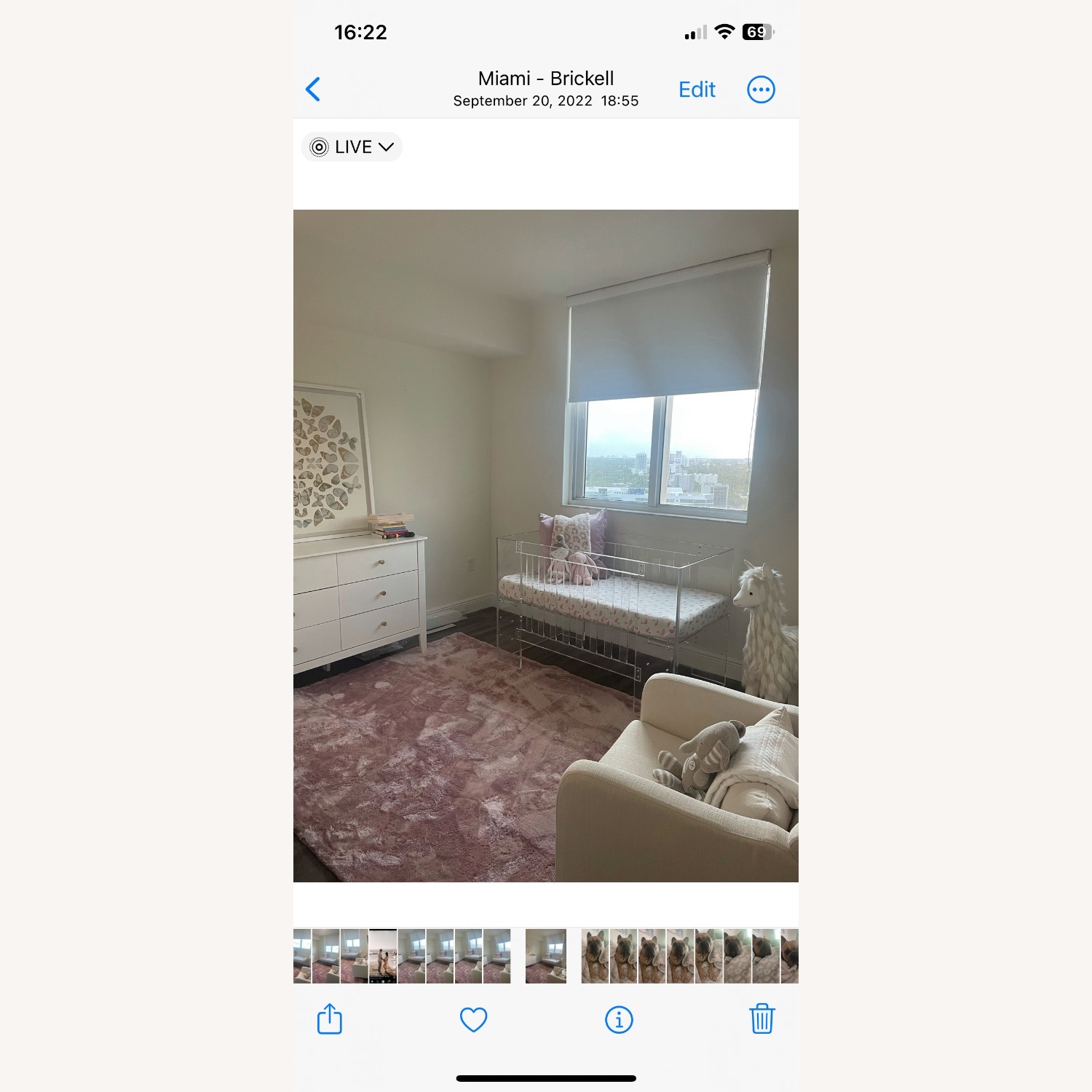Expand the LIVE photo dropdown

[352, 147]
